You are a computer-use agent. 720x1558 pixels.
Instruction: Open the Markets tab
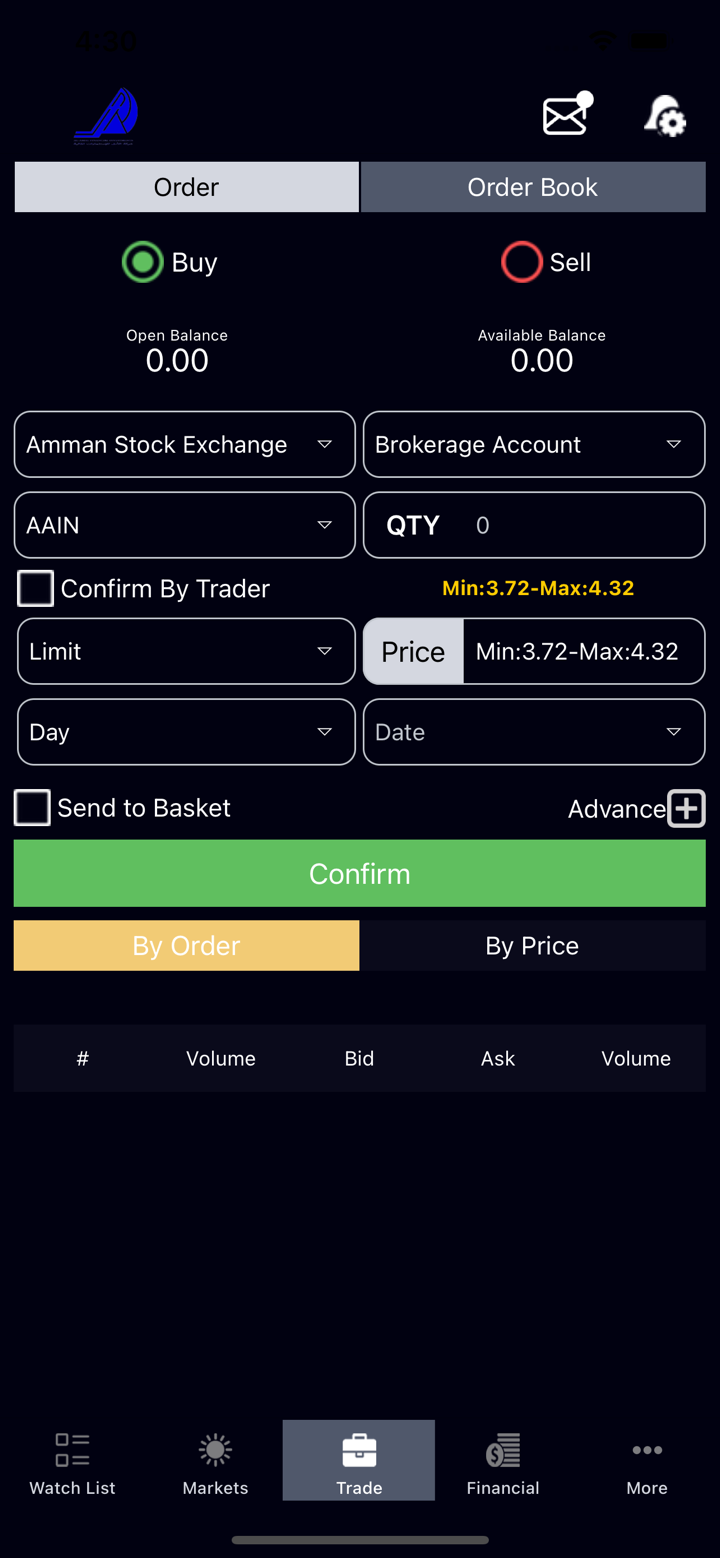click(x=215, y=1462)
